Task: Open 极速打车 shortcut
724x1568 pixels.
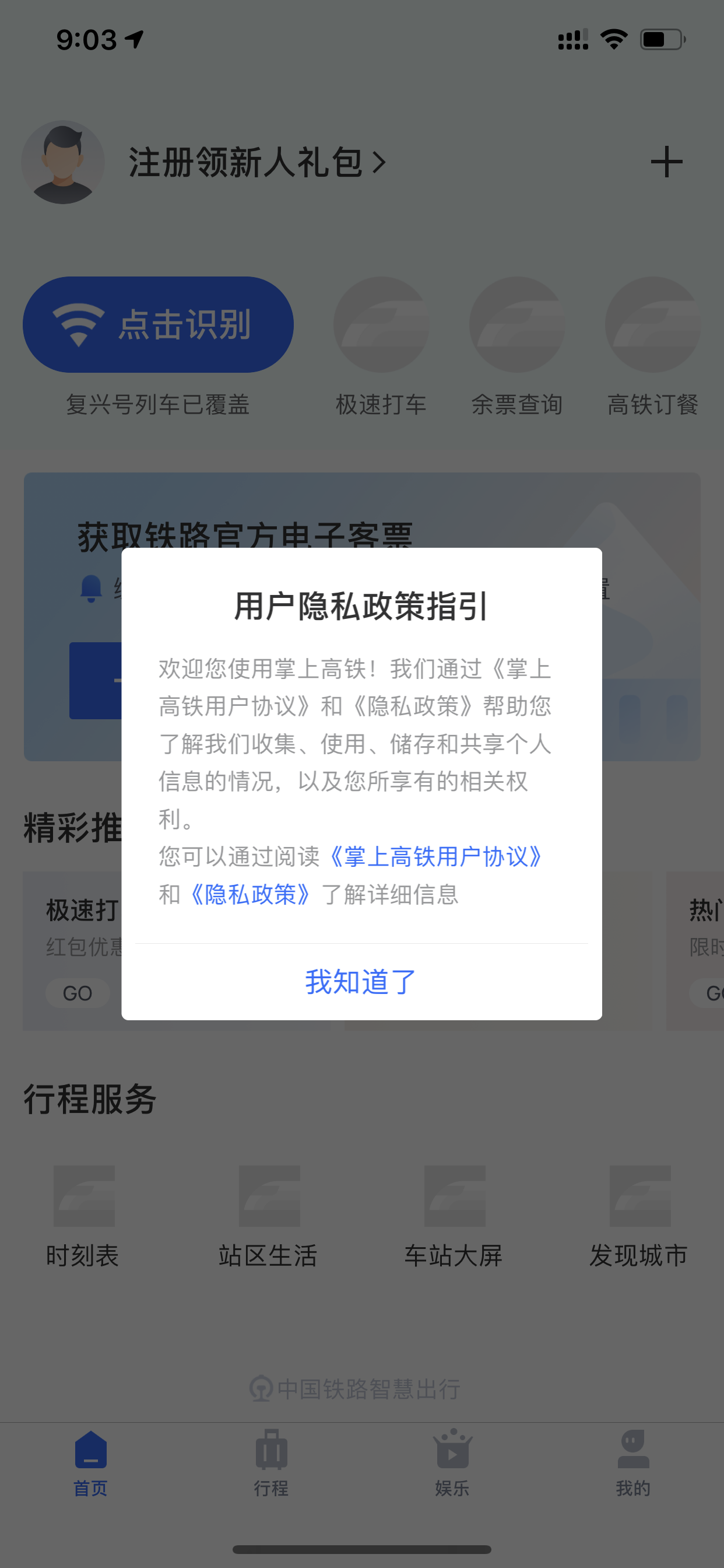Action: tap(381, 347)
